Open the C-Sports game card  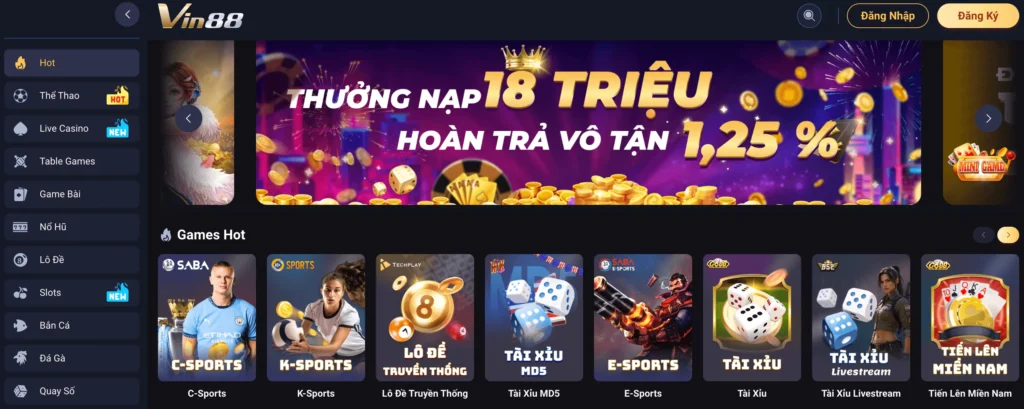click(207, 318)
